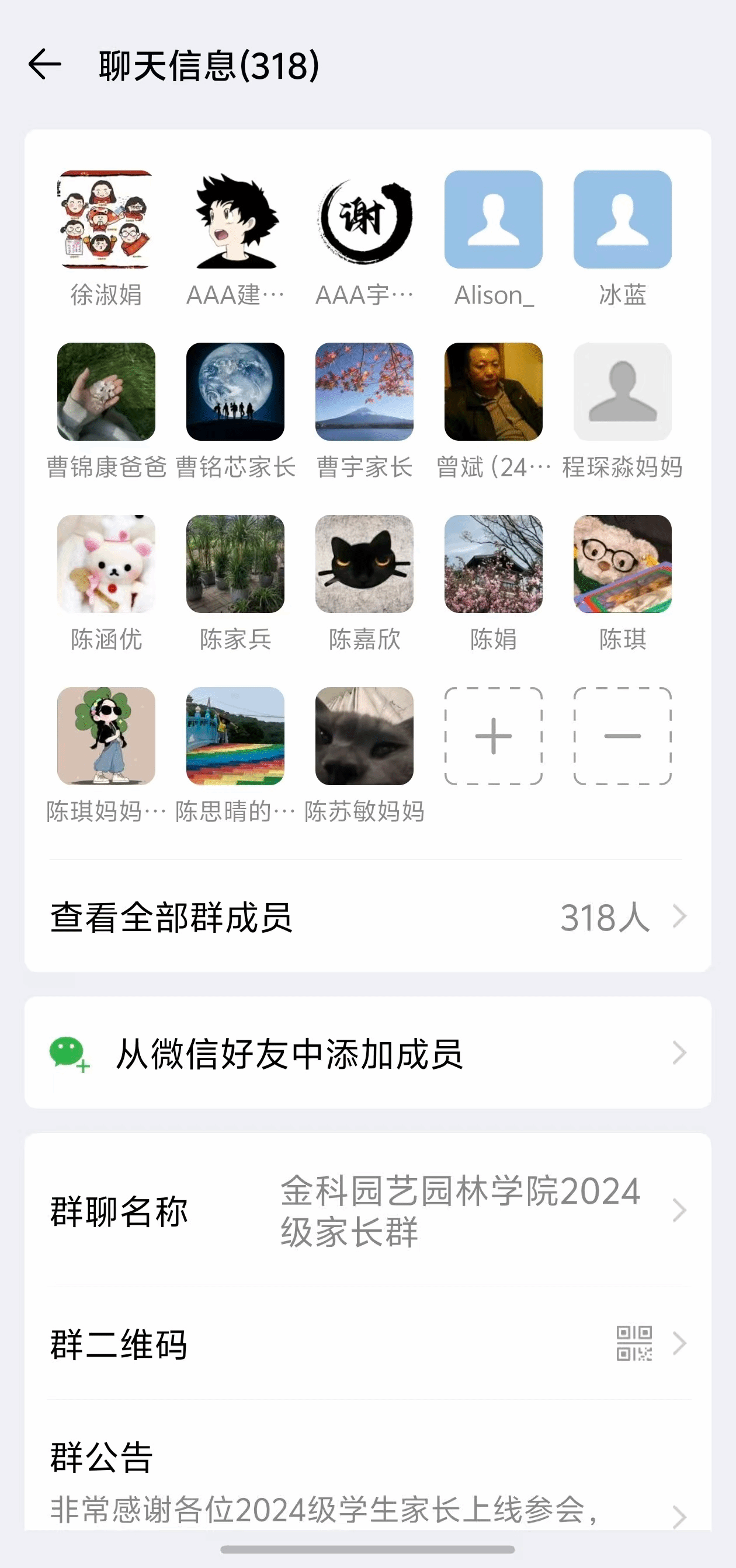Image resolution: width=736 pixels, height=1568 pixels.
Task: Open 从微信好友中添加成员
Action: 368,1053
